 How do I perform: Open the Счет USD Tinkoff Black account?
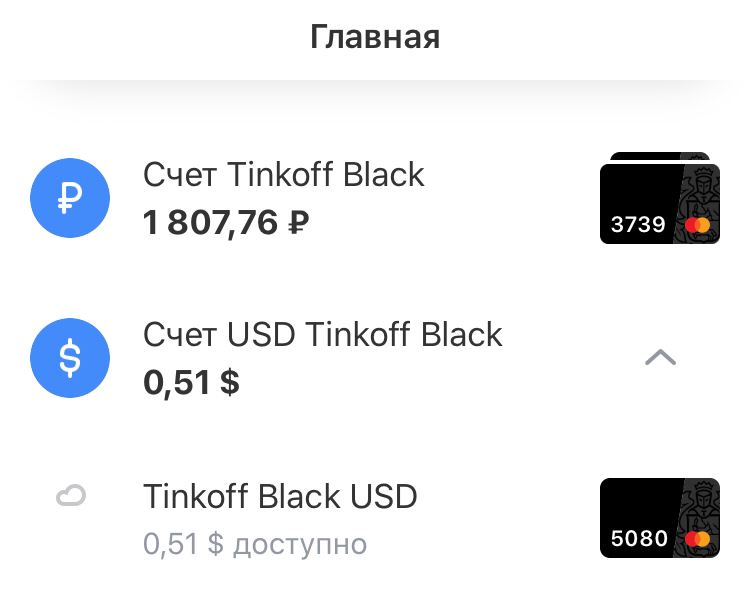coord(322,357)
